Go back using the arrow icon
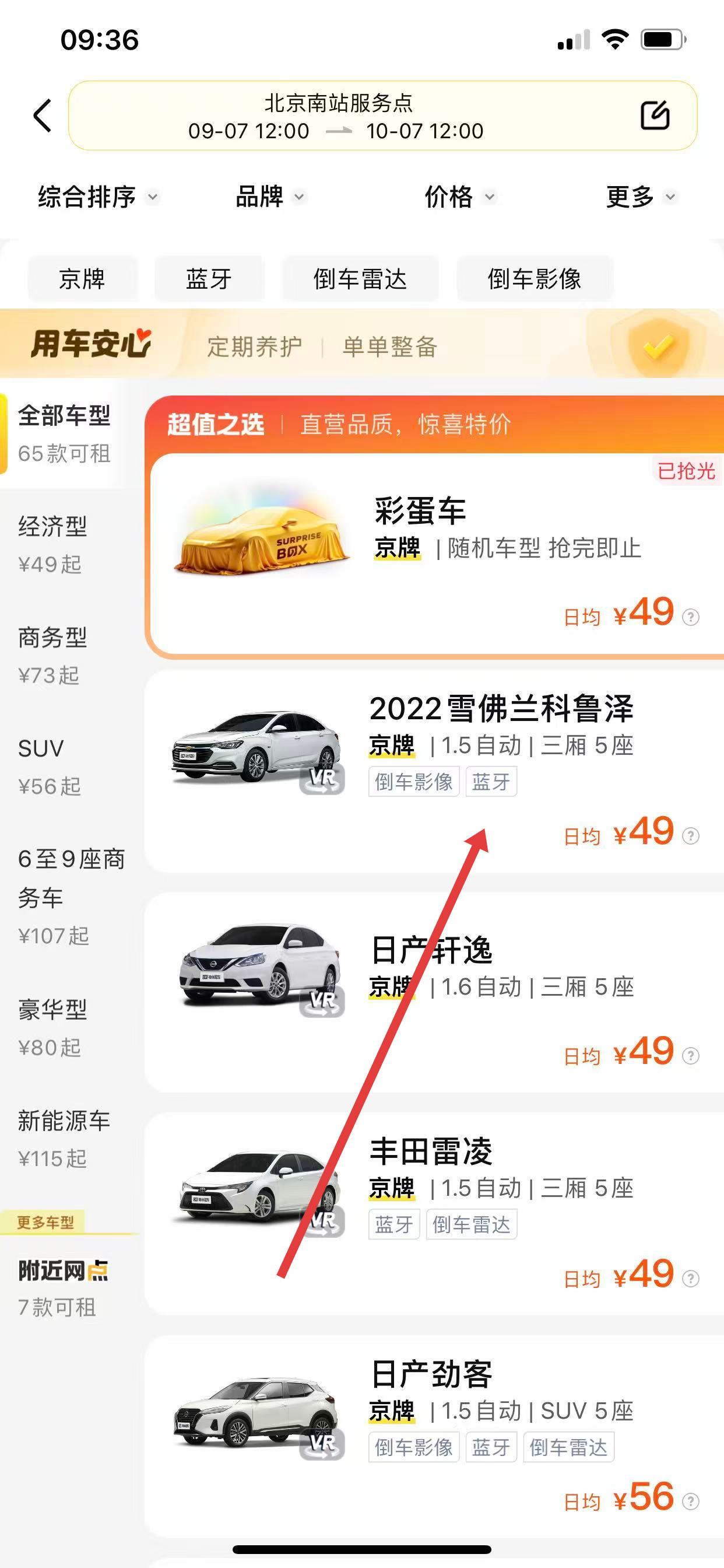Screen dimensions: 724x1568 [42, 116]
